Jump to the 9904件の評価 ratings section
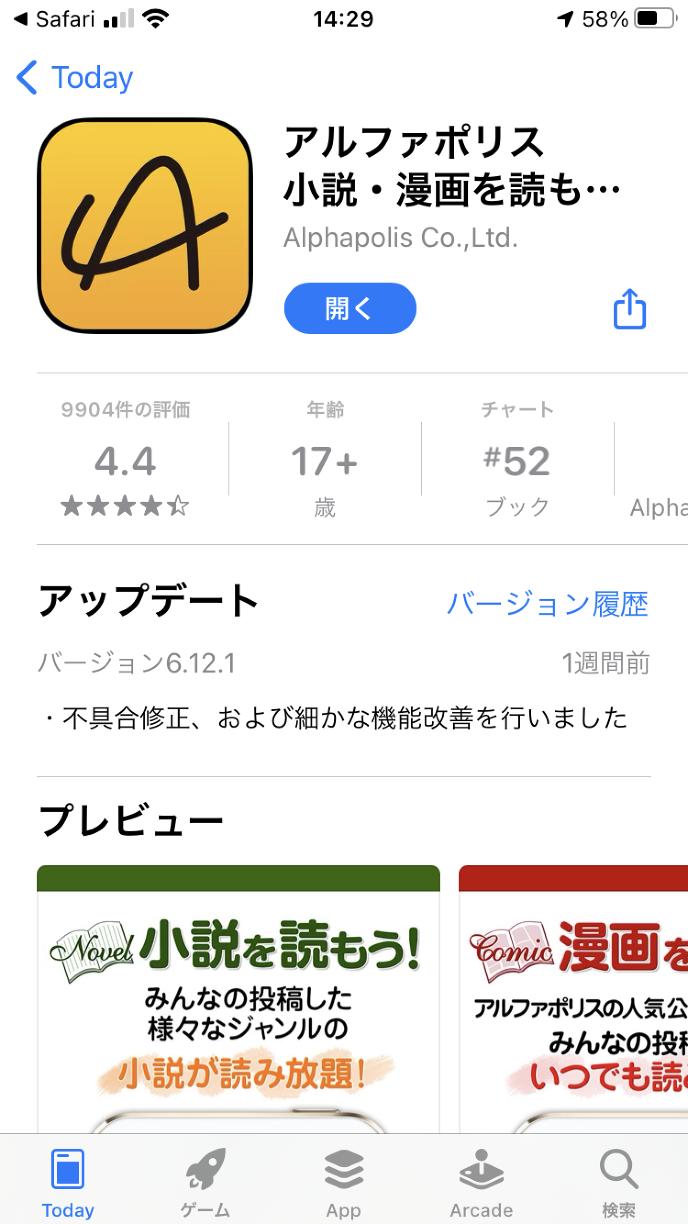 [126, 461]
